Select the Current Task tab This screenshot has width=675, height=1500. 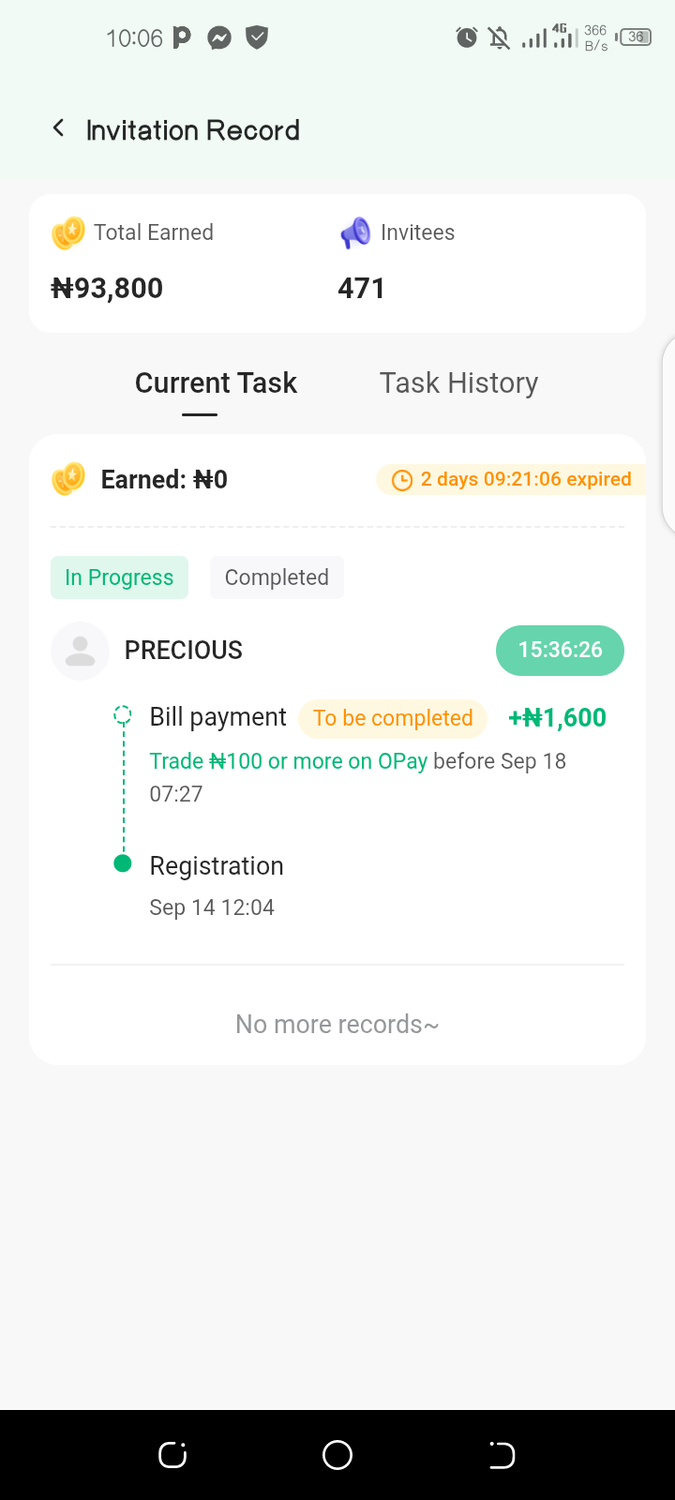pyautogui.click(x=215, y=383)
